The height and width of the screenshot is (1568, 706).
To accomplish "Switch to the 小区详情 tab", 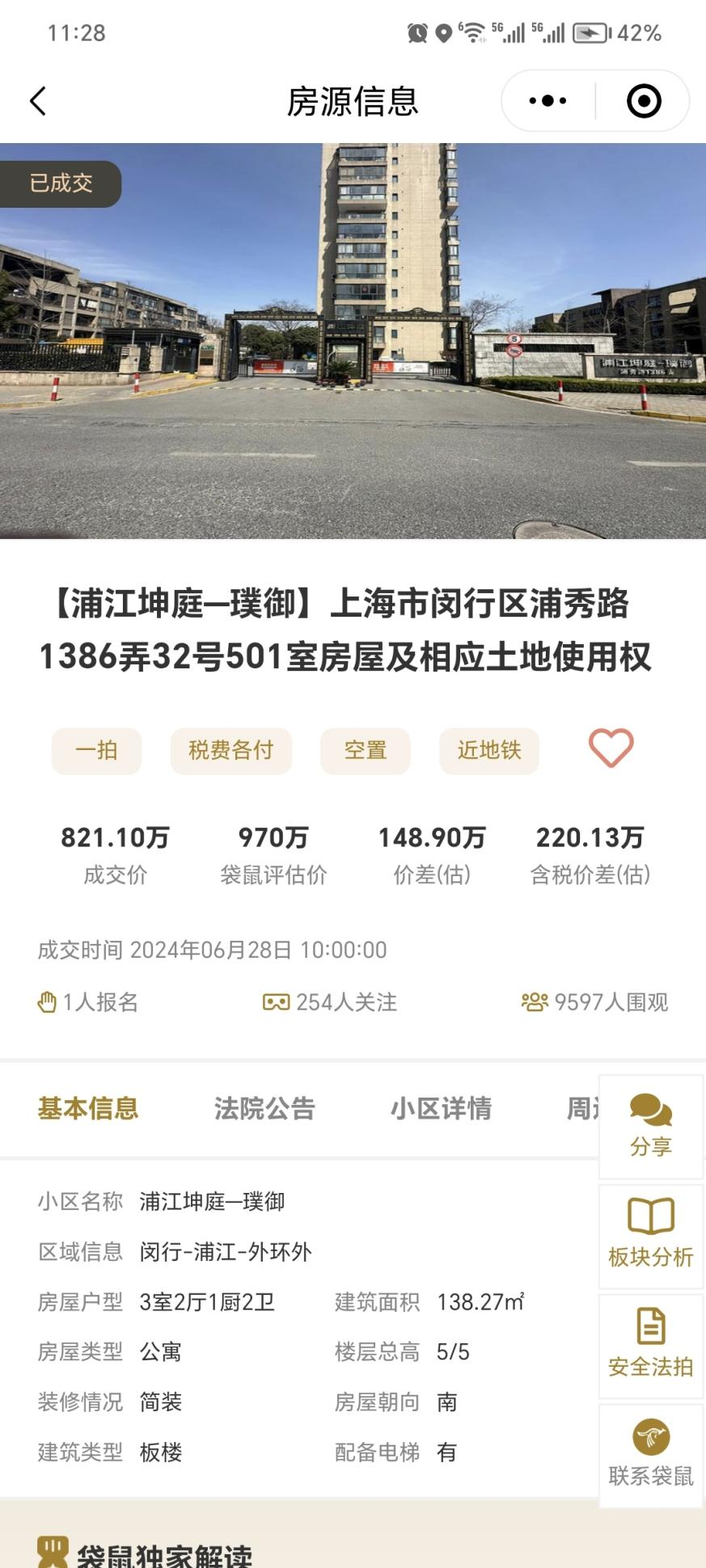I will coord(442,1109).
